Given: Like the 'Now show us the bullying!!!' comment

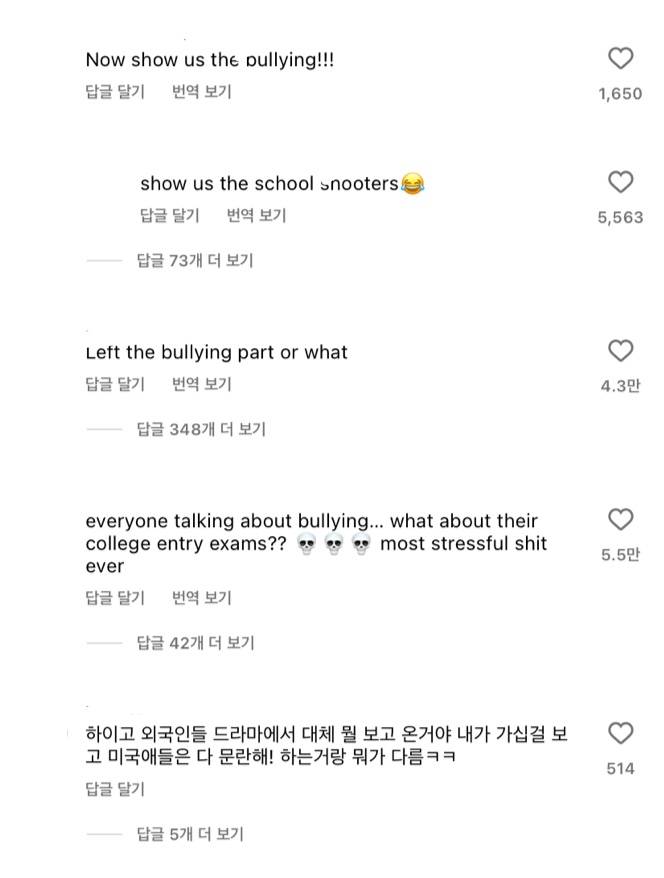Looking at the screenshot, I should (x=621, y=59).
